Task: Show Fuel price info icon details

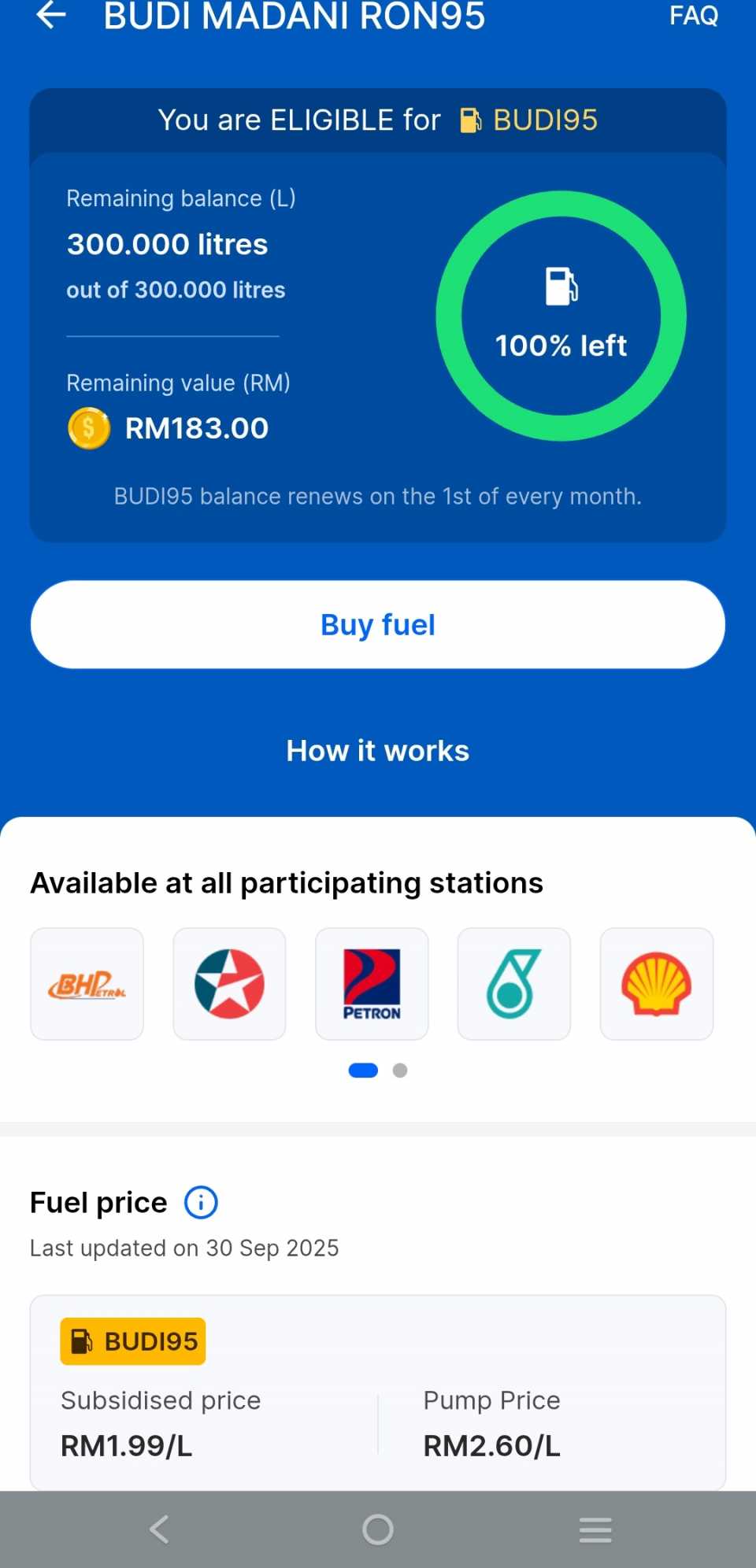Action: click(x=201, y=1203)
